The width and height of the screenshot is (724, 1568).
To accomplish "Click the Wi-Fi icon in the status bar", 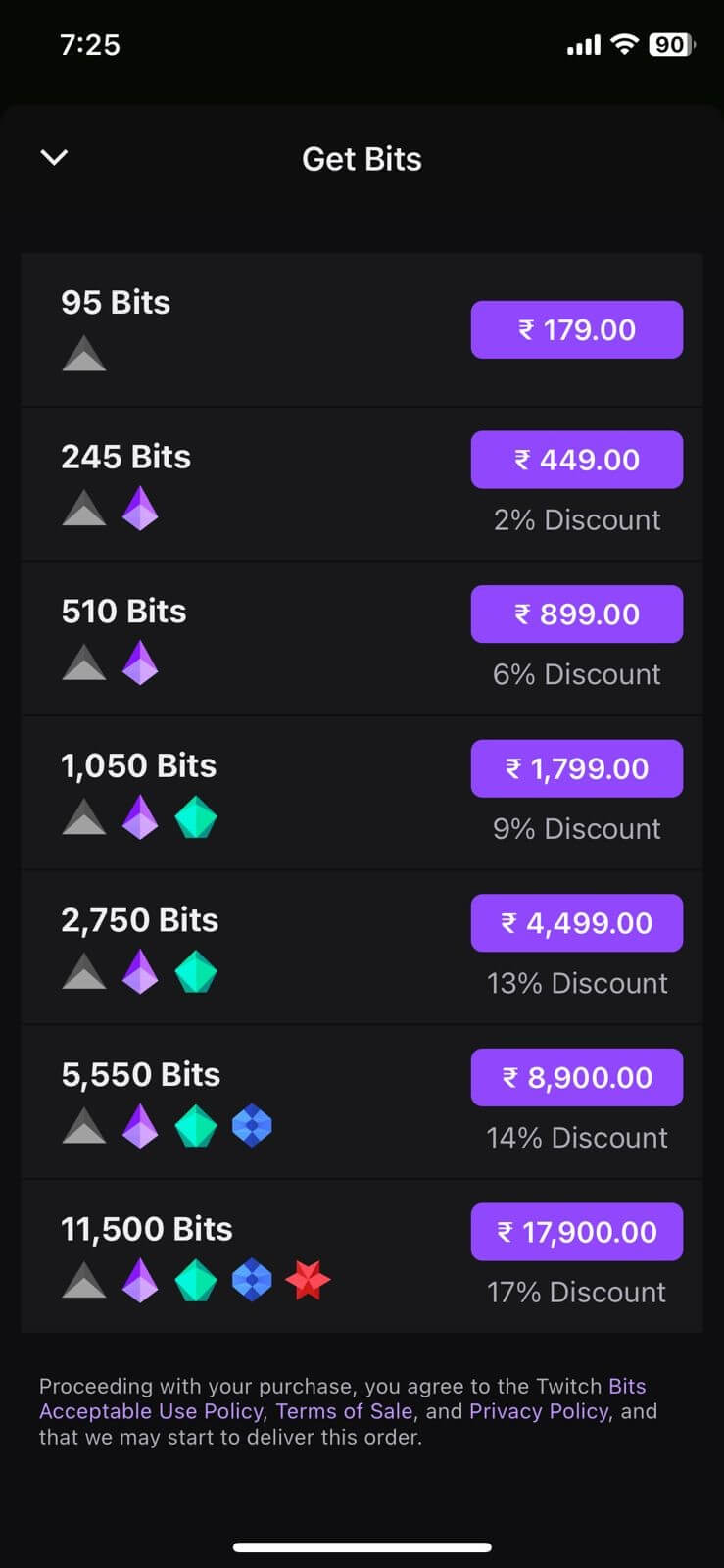I will 624,44.
